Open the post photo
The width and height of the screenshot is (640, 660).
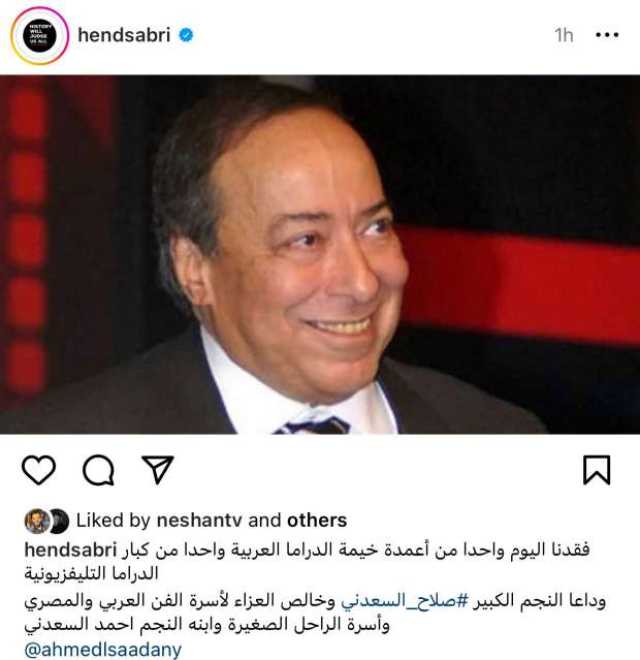click(320, 255)
